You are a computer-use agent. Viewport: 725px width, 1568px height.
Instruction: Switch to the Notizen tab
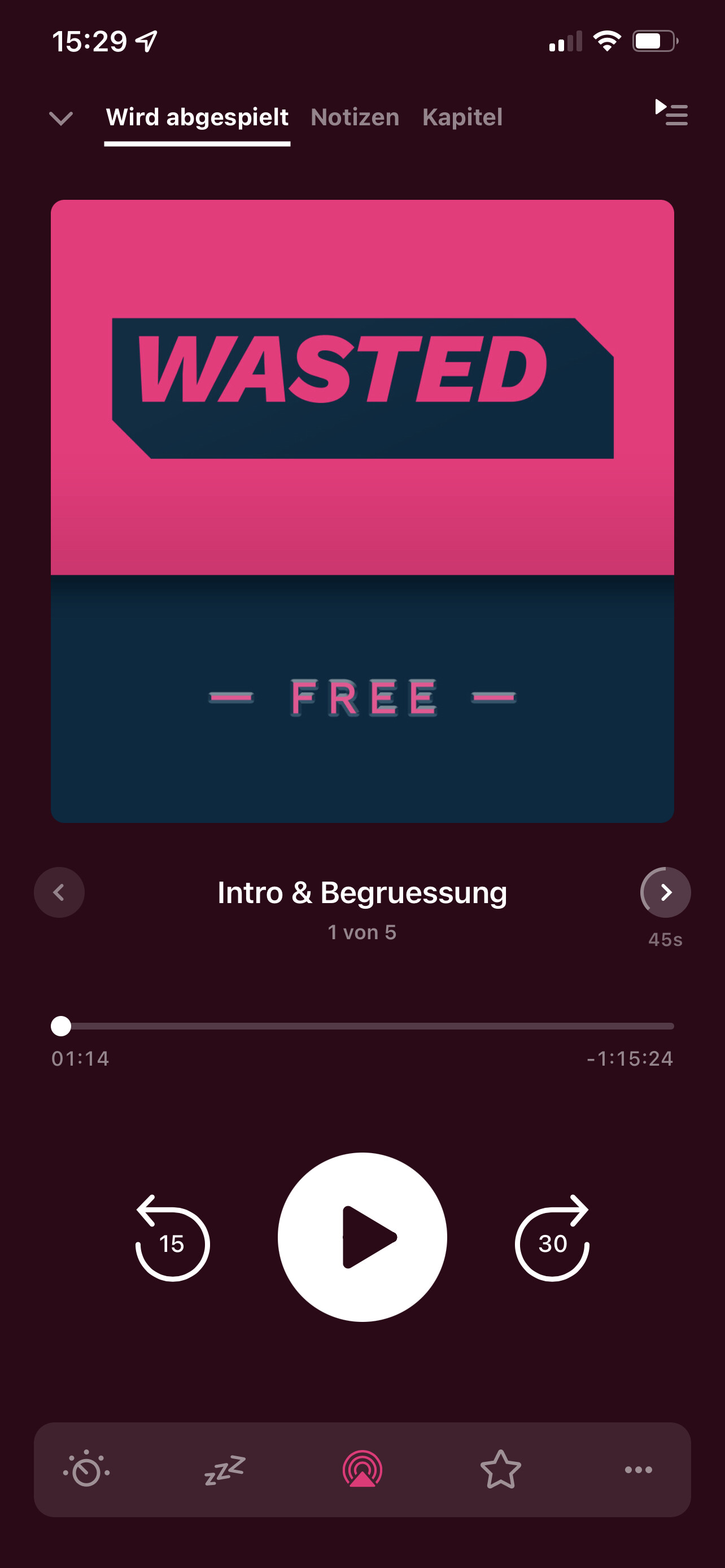(355, 117)
